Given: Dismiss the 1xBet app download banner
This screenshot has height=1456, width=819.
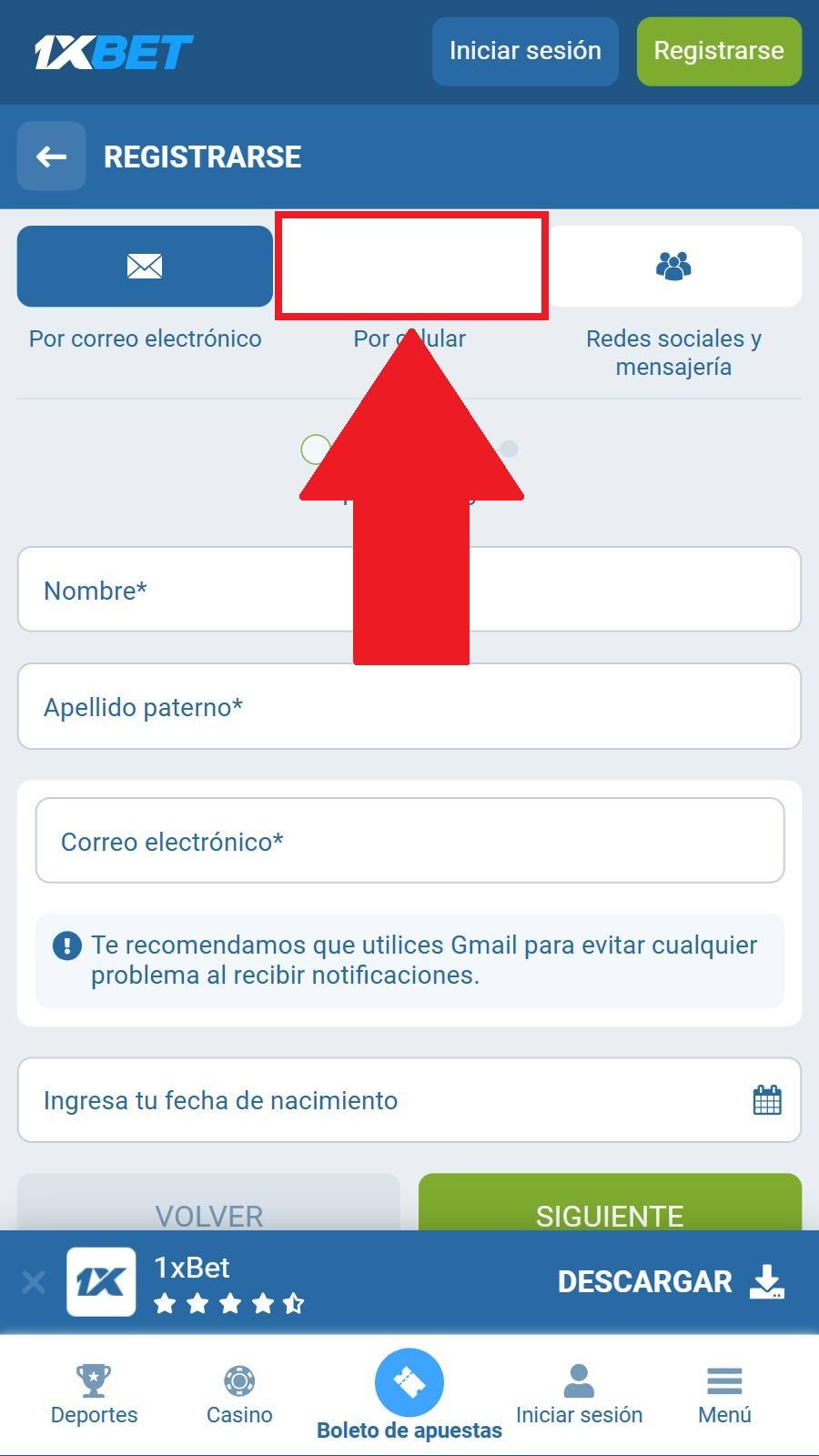Looking at the screenshot, I should [34, 1282].
